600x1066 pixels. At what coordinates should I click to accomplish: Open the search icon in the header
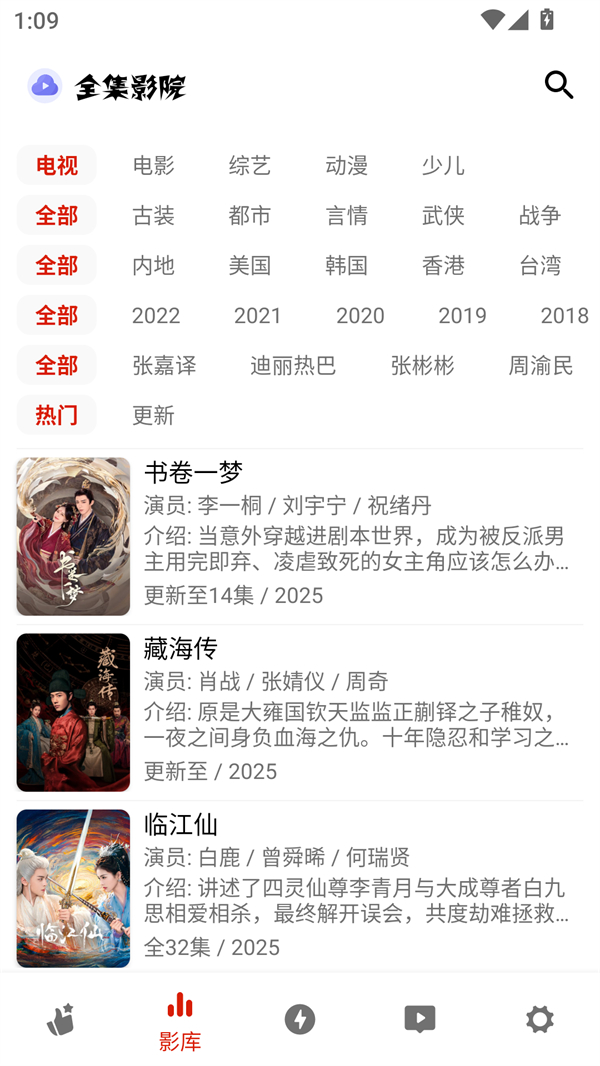(558, 85)
